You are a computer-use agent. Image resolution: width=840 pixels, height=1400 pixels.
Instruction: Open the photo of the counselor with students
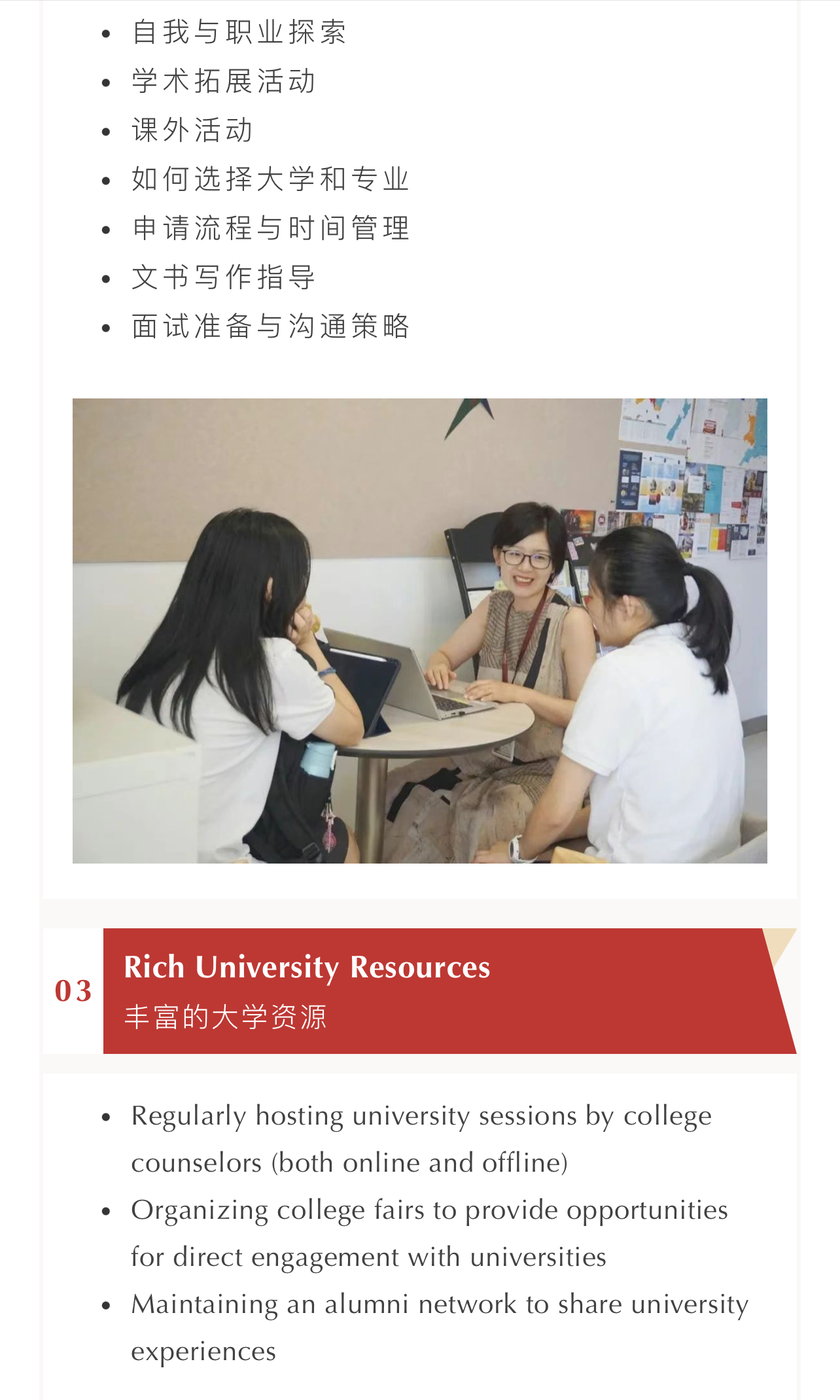point(419,630)
